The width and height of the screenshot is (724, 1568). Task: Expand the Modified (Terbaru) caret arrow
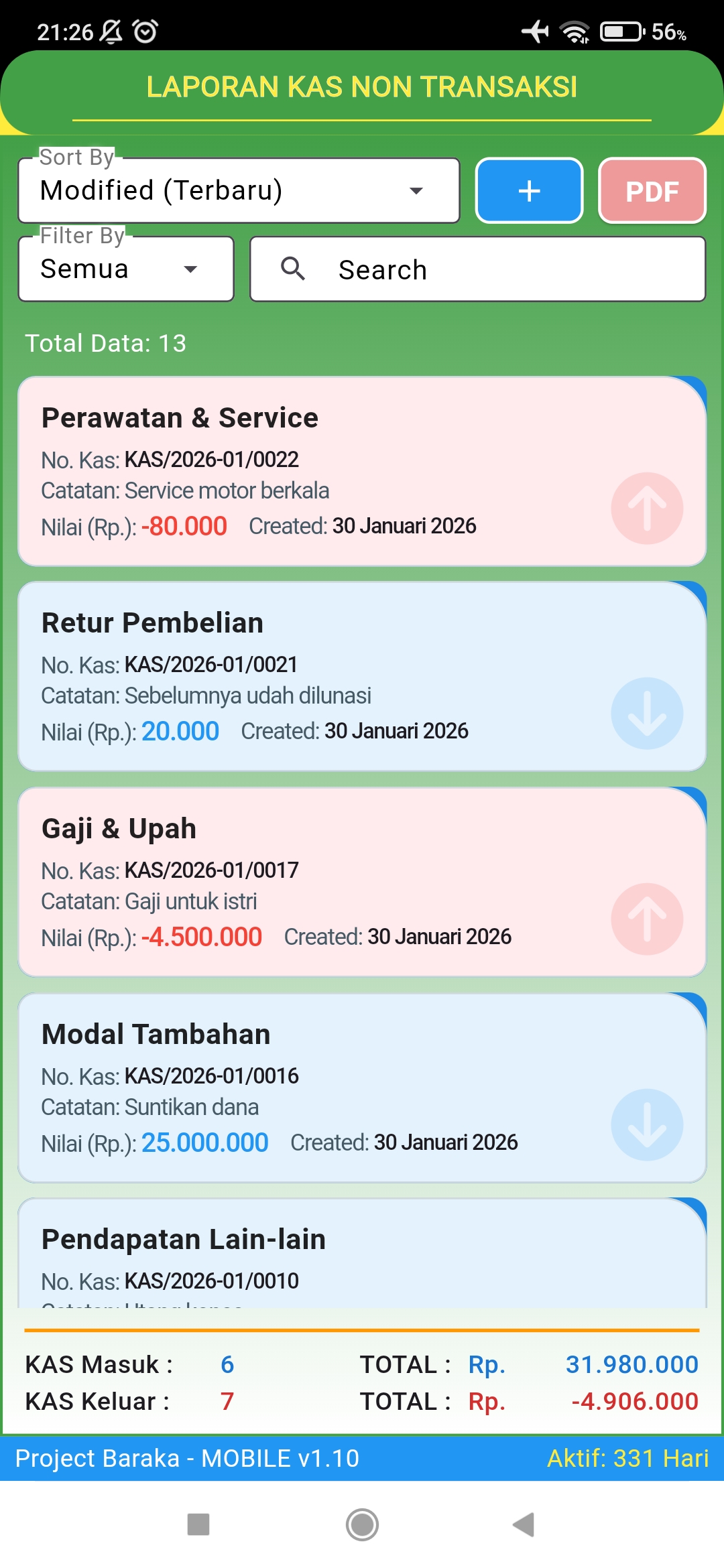(417, 190)
